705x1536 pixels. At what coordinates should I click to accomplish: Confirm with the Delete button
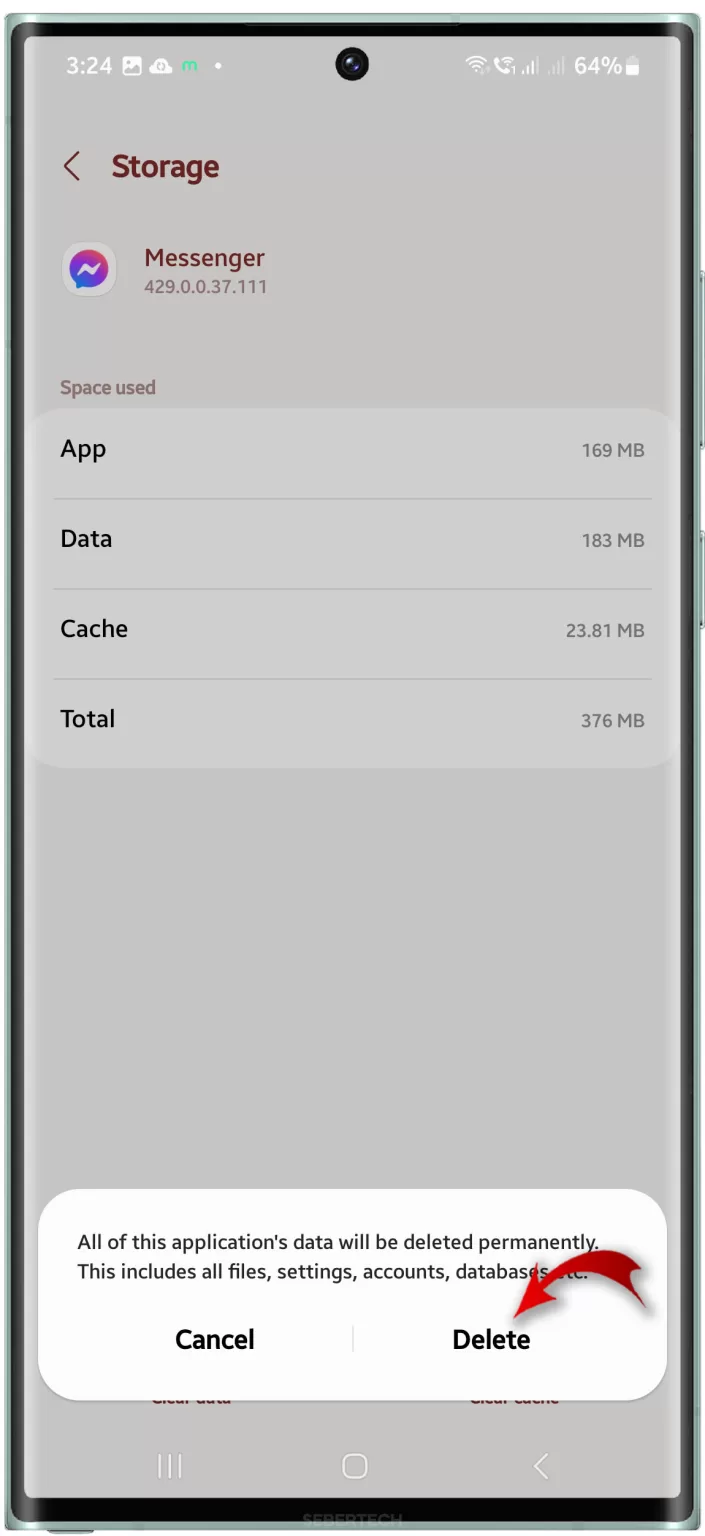click(x=491, y=1339)
